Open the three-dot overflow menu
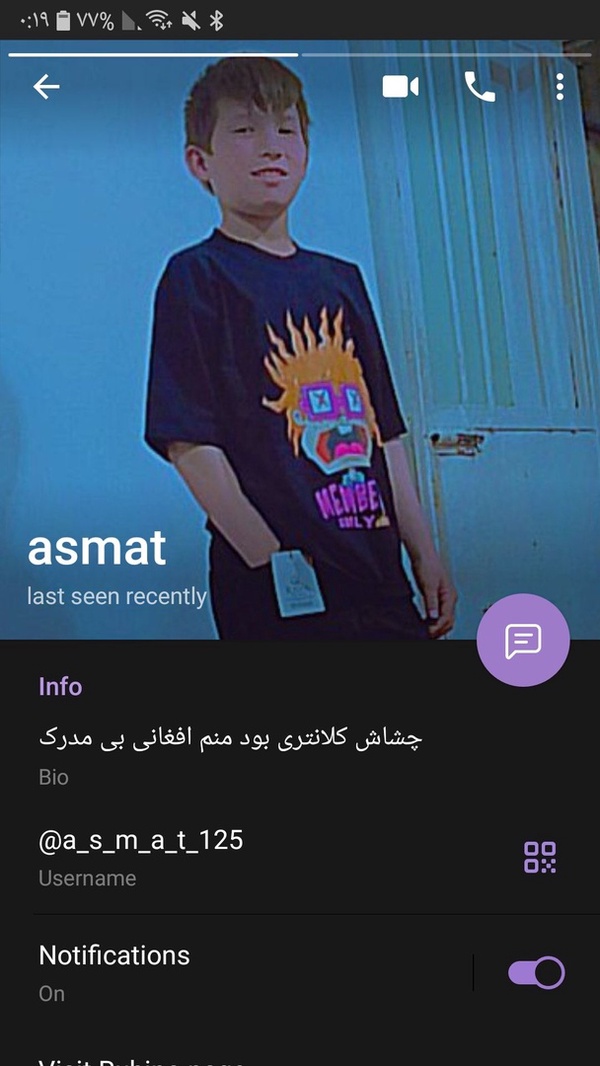600x1066 pixels. point(559,87)
